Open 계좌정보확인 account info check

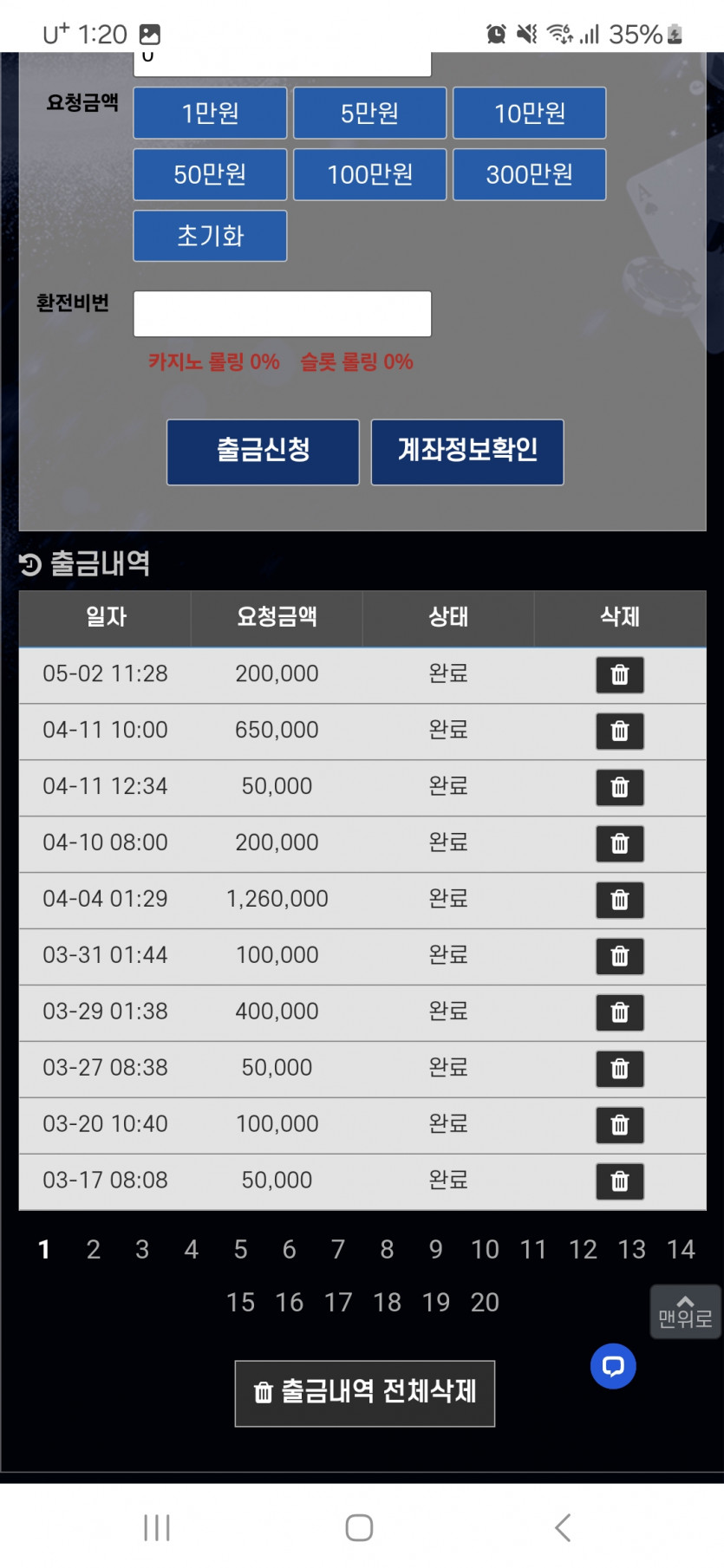[x=467, y=452]
